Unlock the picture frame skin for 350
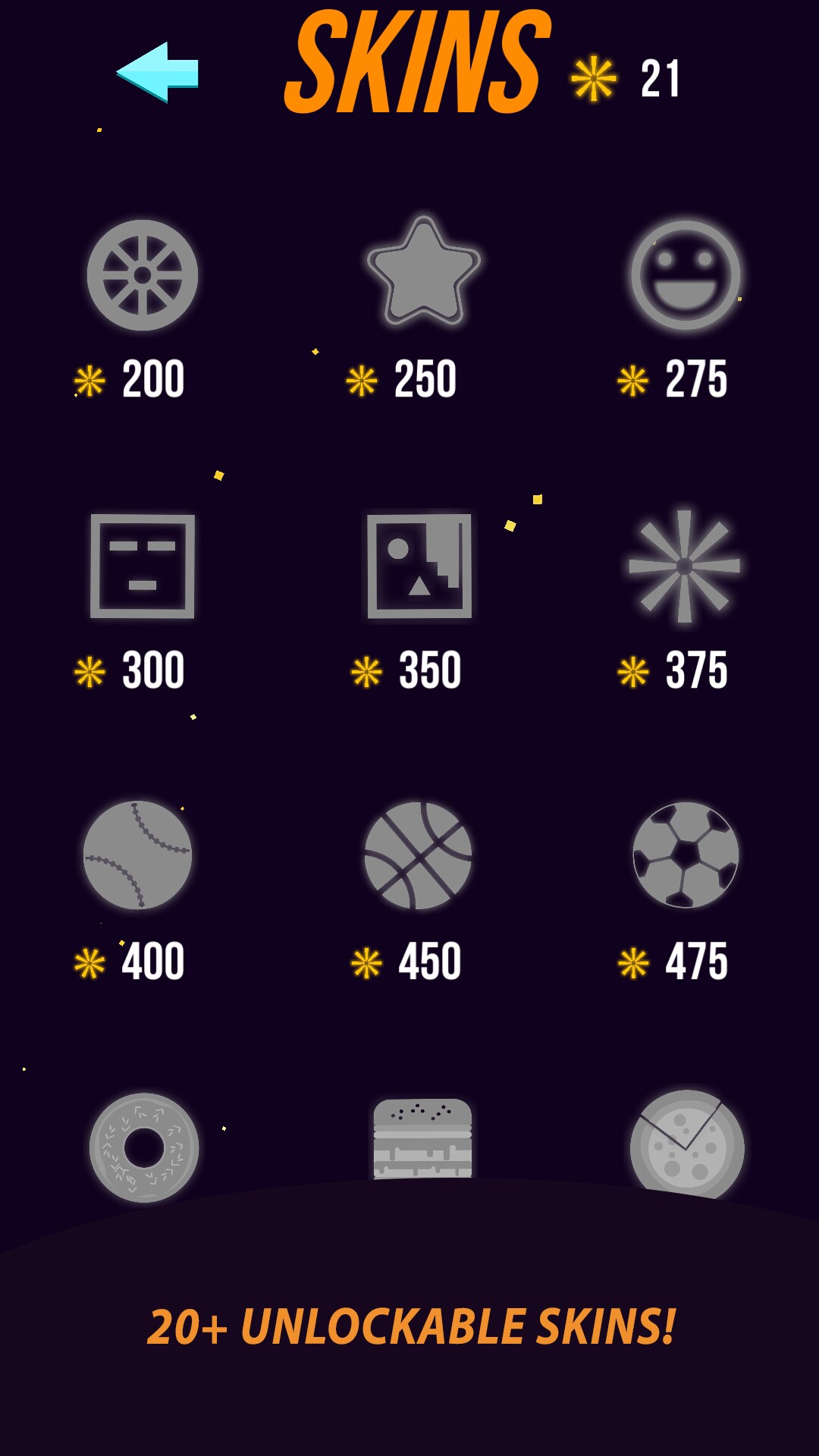The image size is (819, 1456). [x=419, y=566]
